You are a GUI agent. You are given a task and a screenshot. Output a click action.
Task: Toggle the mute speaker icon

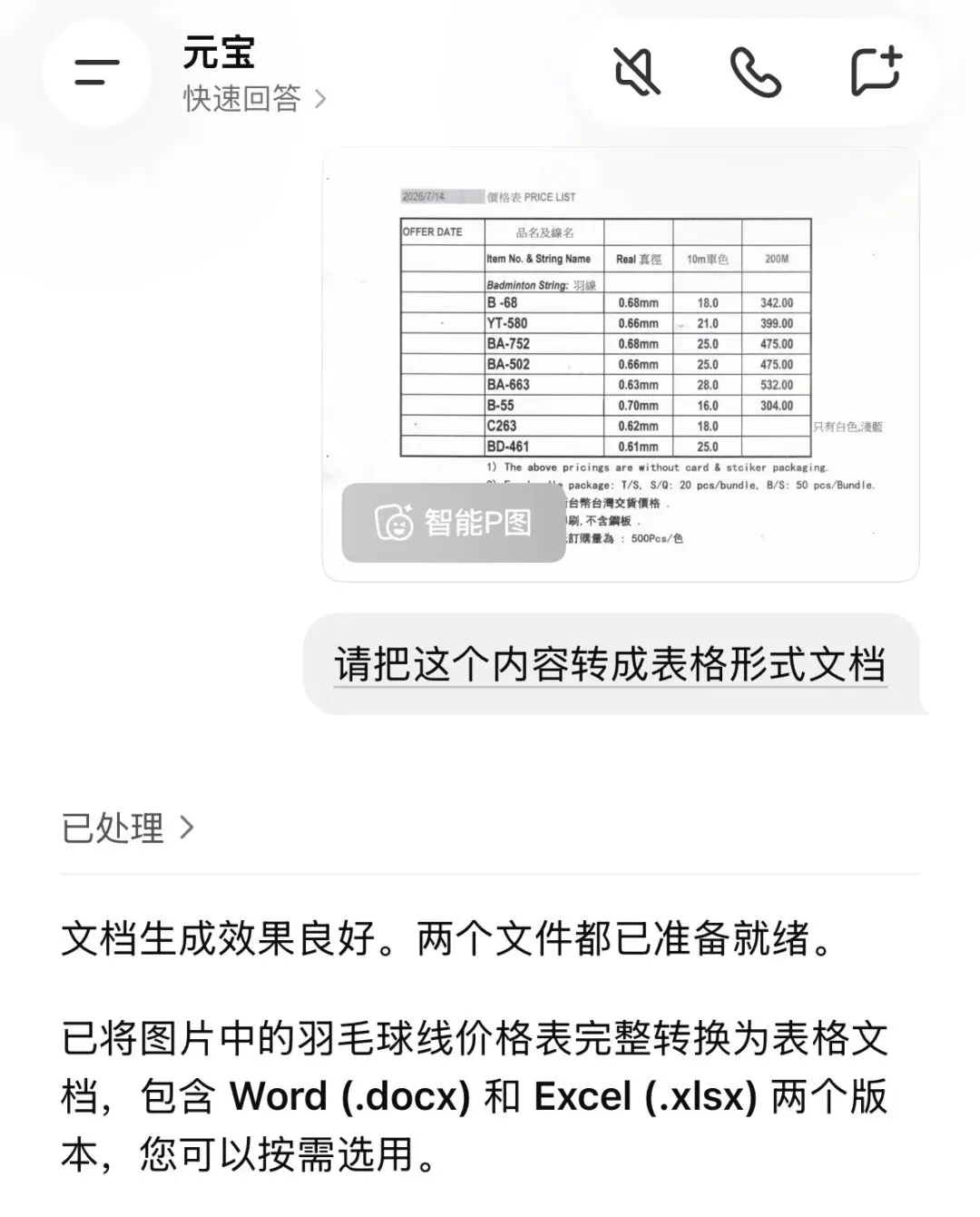637,72
